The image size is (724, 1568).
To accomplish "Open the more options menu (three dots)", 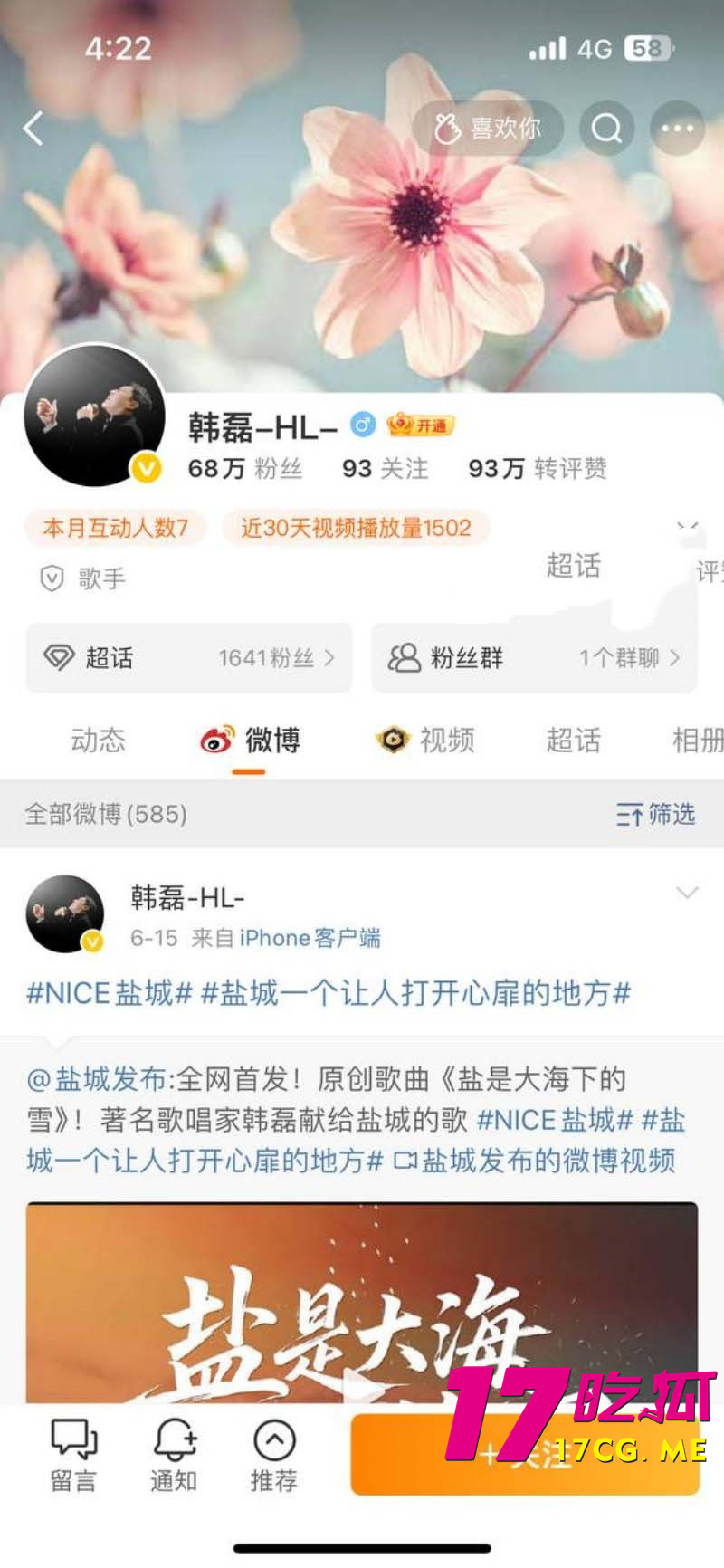I will click(675, 129).
